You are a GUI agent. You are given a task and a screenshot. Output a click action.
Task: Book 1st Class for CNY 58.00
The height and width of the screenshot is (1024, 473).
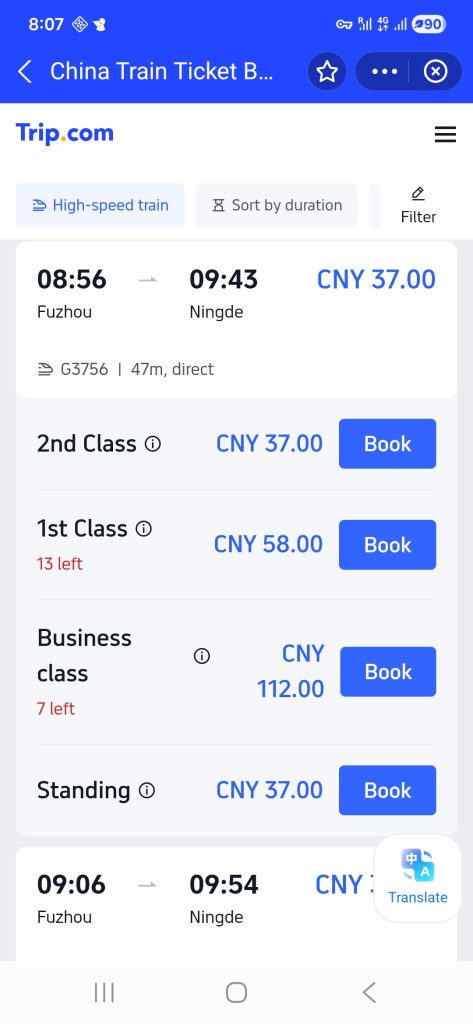pos(387,545)
